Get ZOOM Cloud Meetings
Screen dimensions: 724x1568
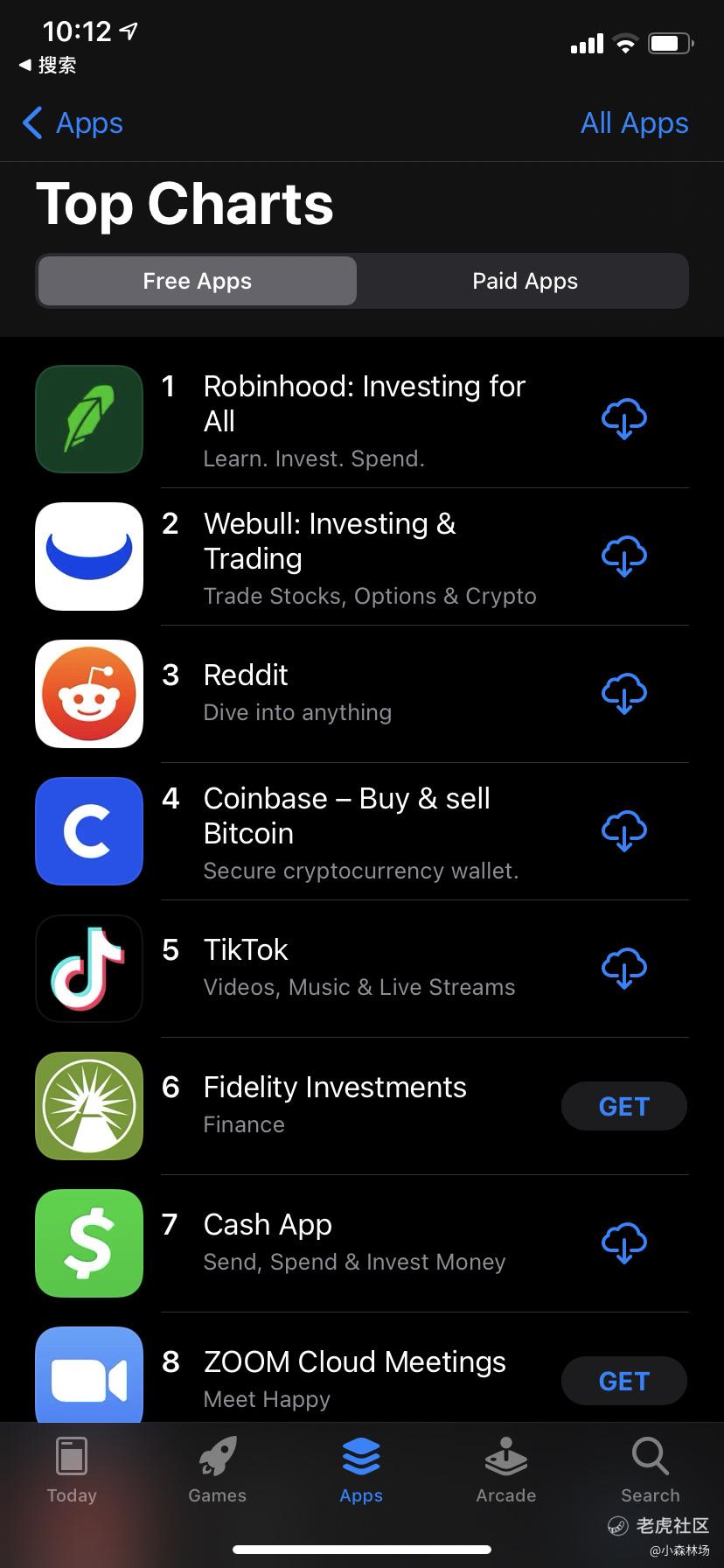click(x=624, y=1381)
